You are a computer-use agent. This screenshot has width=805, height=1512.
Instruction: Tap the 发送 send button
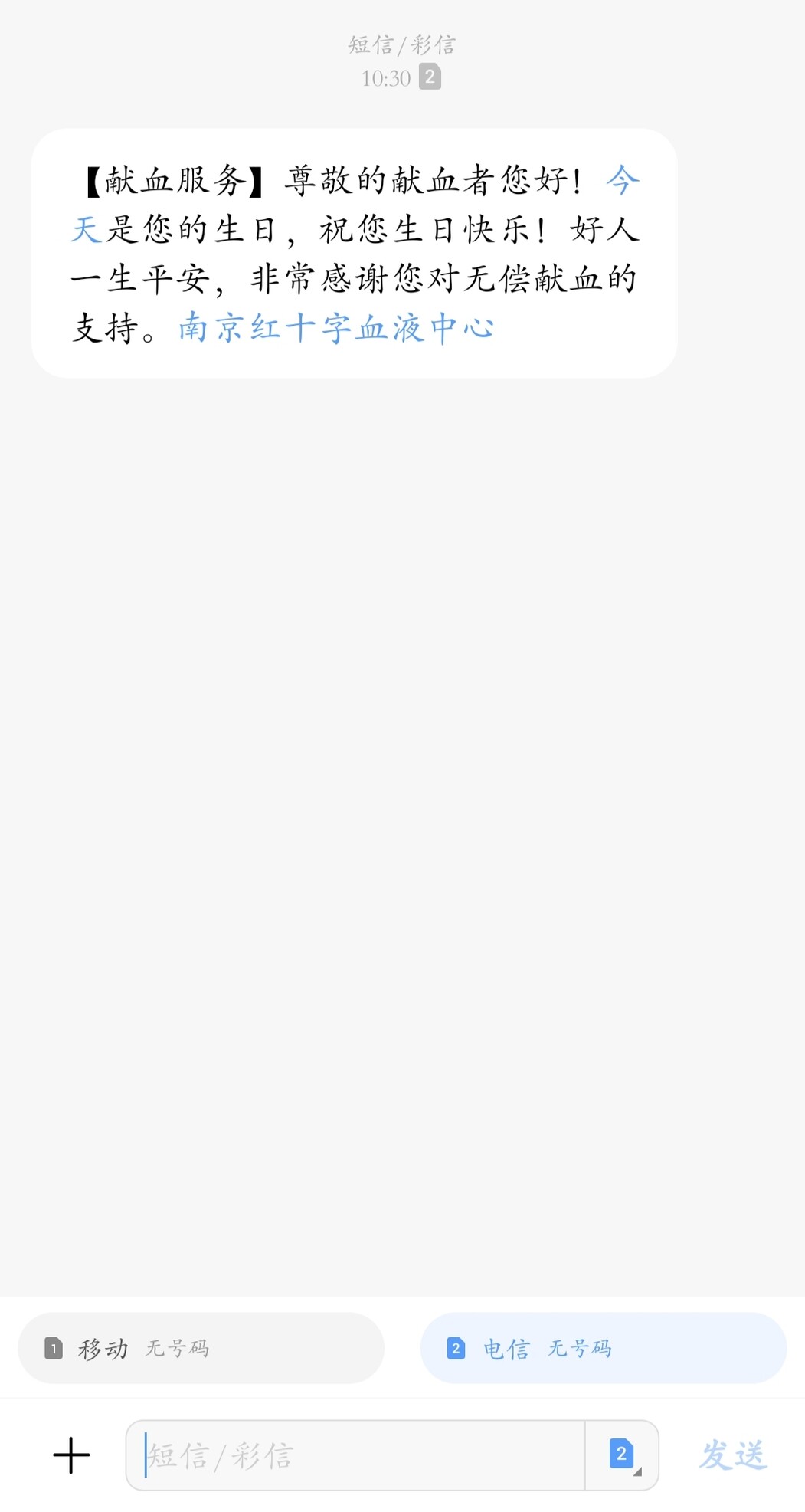pyautogui.click(x=732, y=1455)
